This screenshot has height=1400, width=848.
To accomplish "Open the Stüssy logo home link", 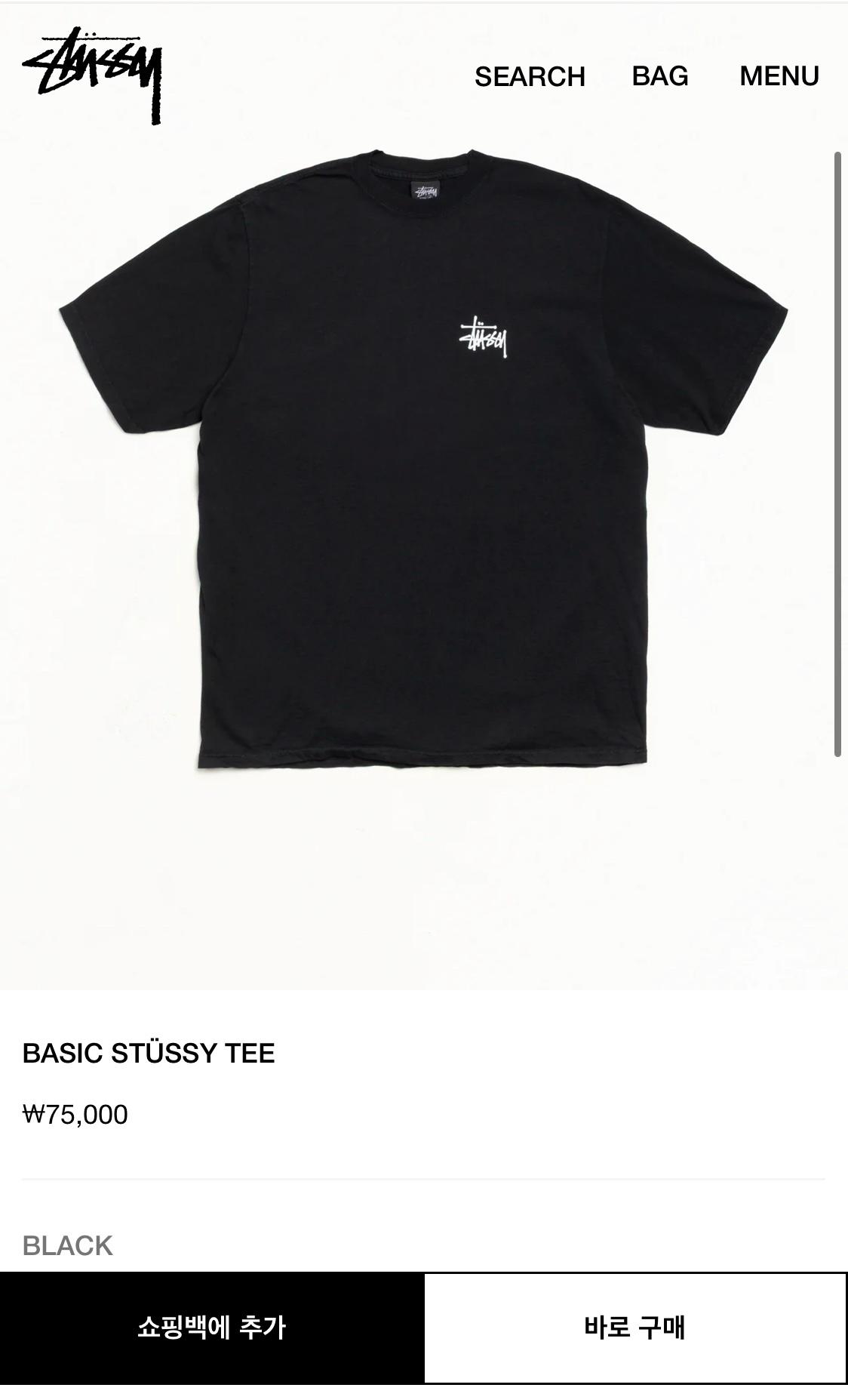I will tap(92, 75).
